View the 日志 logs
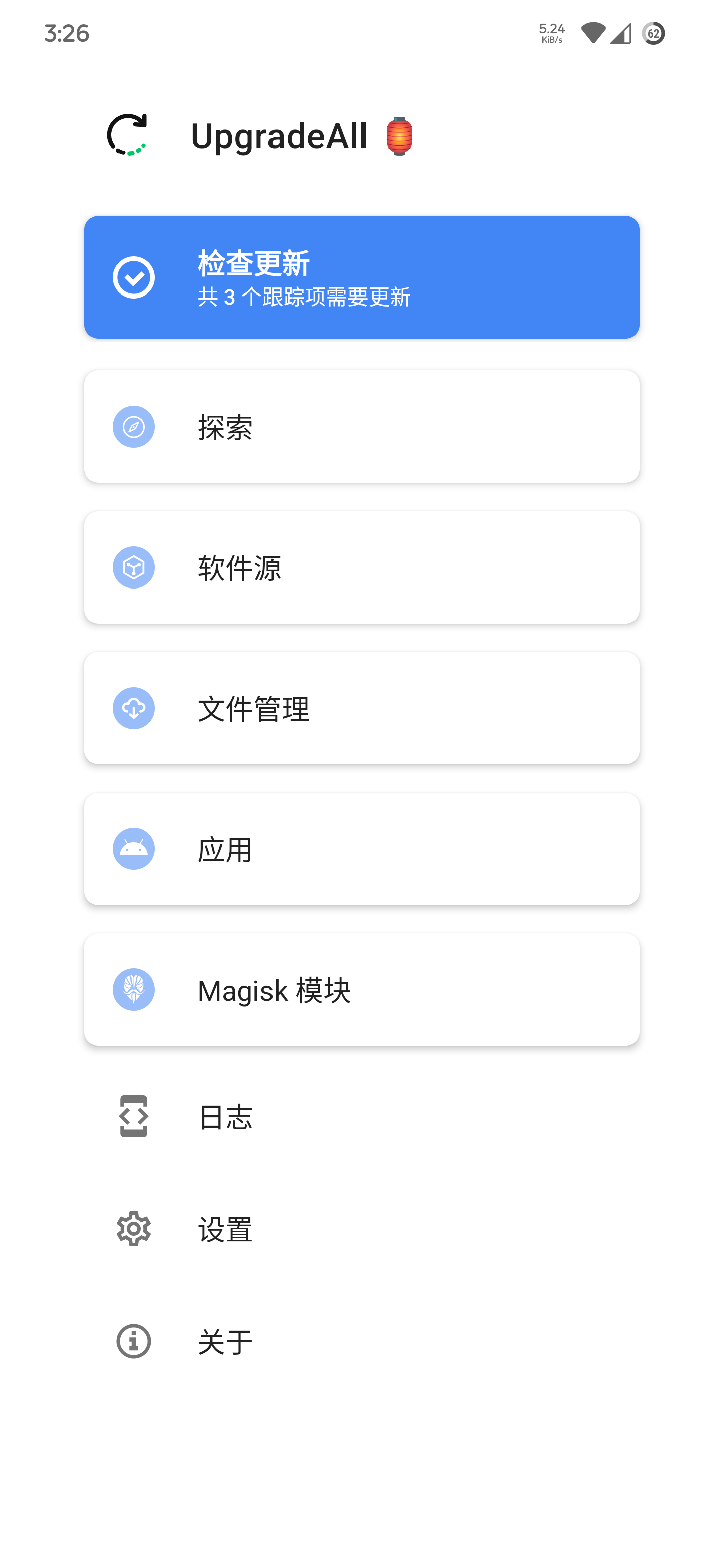 [361, 1116]
